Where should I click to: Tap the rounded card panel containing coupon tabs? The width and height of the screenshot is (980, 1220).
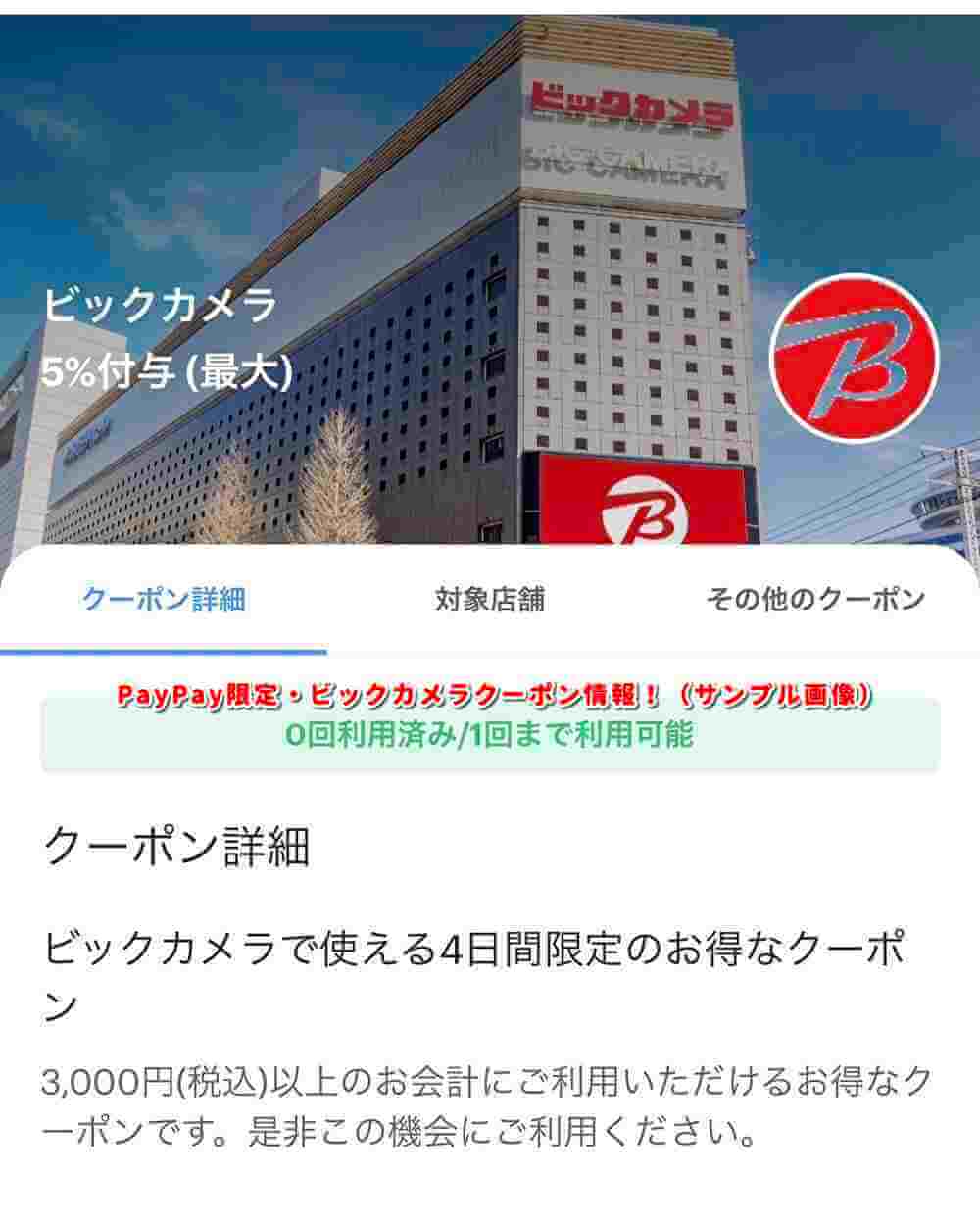click(x=490, y=598)
